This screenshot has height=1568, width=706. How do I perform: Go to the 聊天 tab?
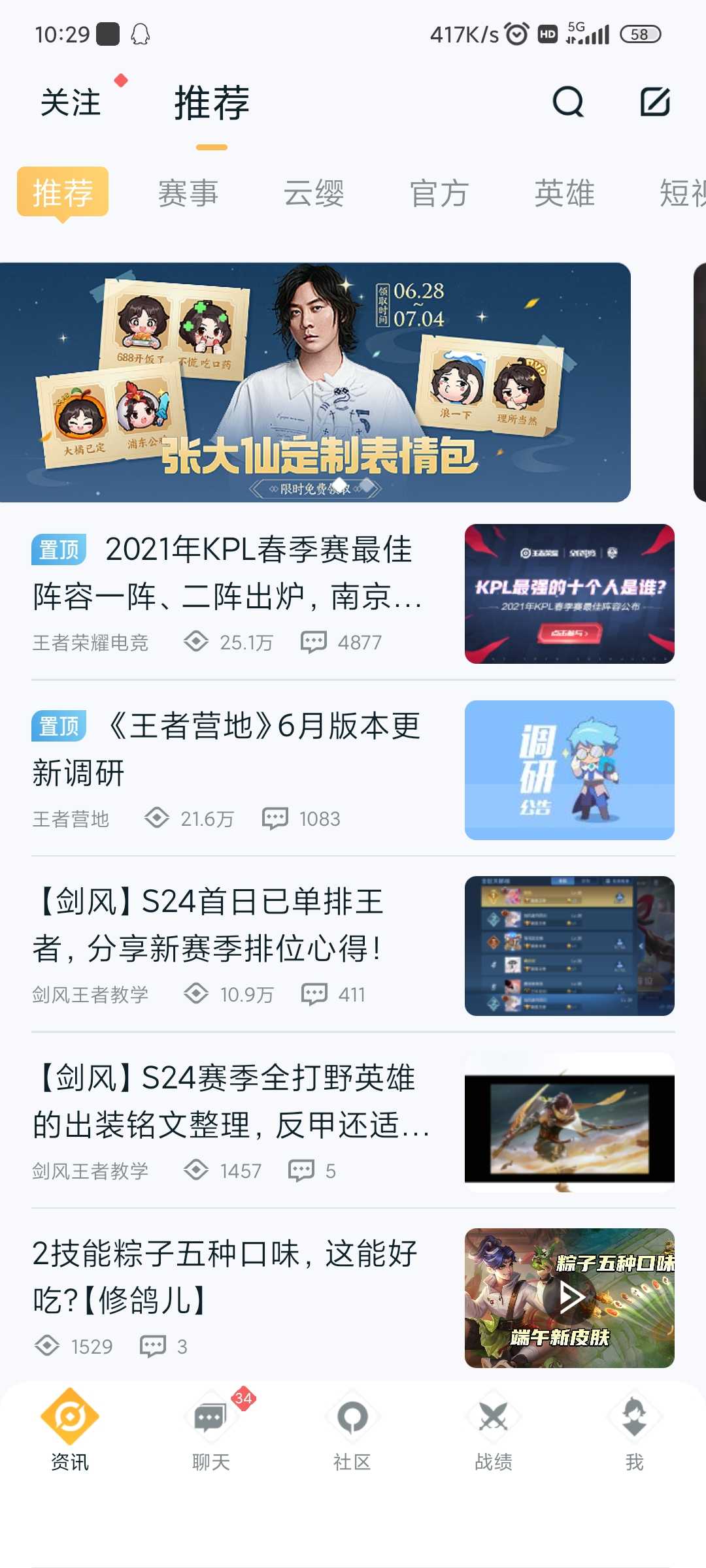[x=211, y=1431]
